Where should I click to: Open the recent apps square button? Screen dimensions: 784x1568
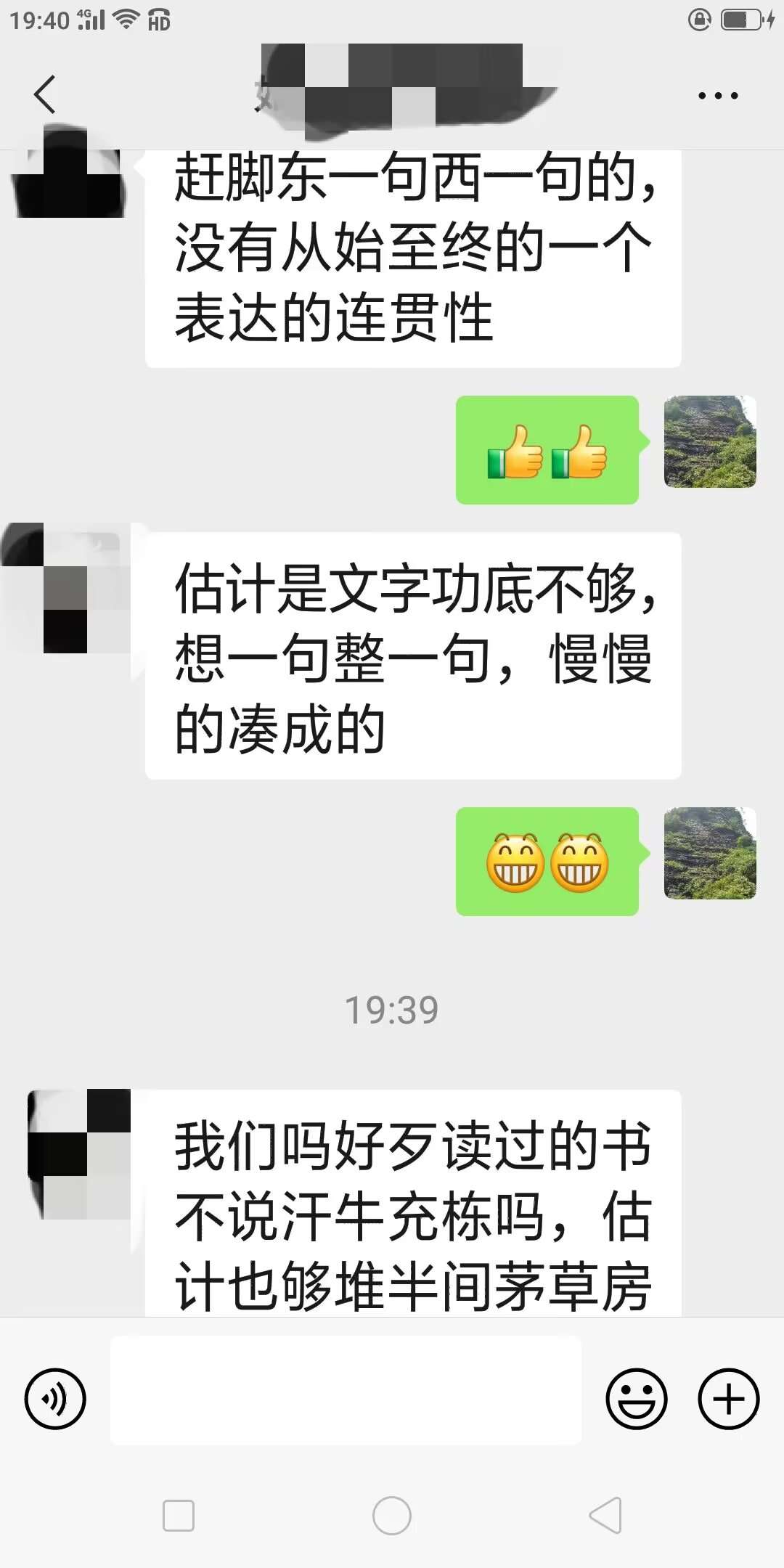click(x=179, y=1516)
